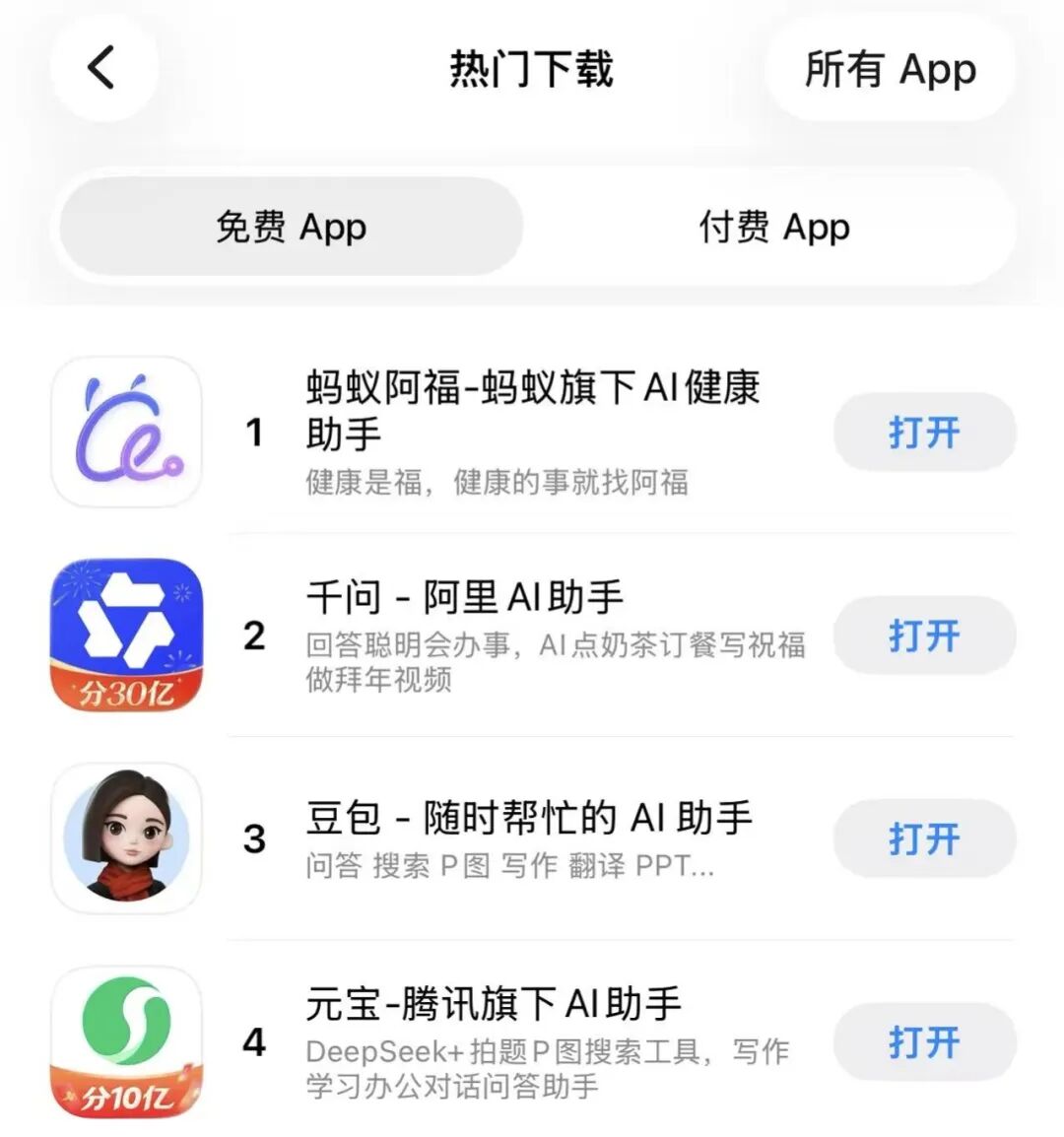Image resolution: width=1064 pixels, height=1137 pixels.
Task: Select the 免费 App tab
Action: [291, 228]
